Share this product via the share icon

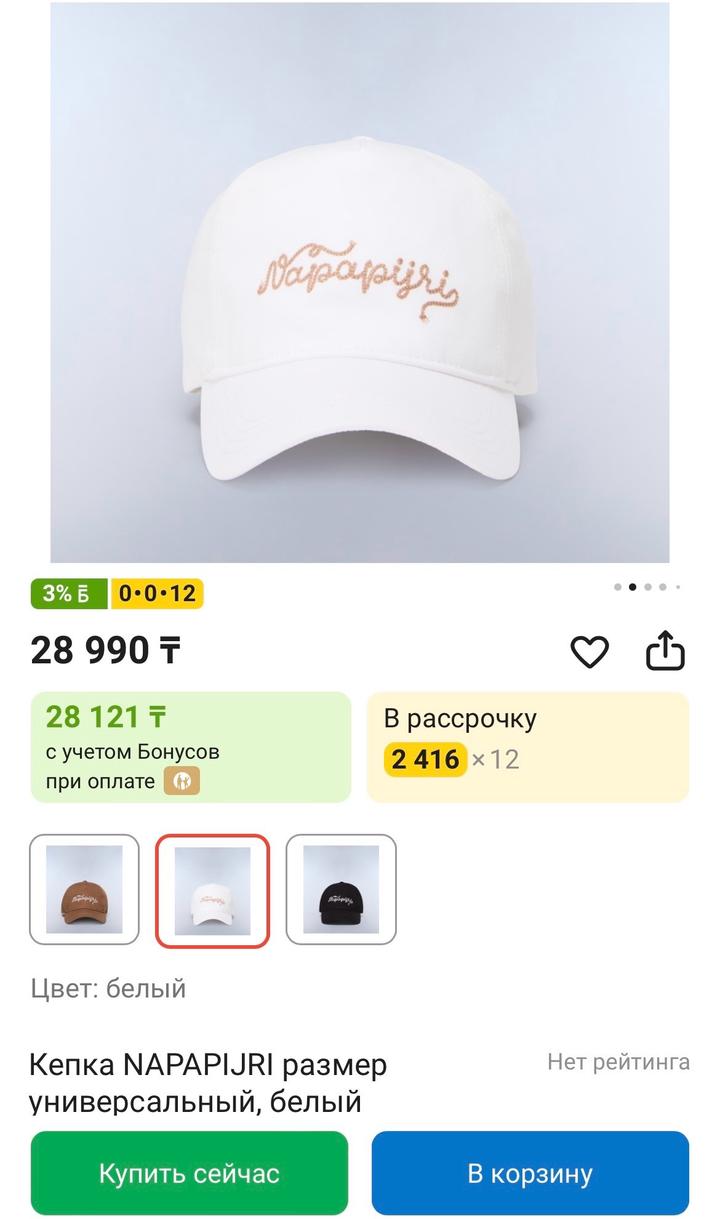pyautogui.click(x=665, y=651)
